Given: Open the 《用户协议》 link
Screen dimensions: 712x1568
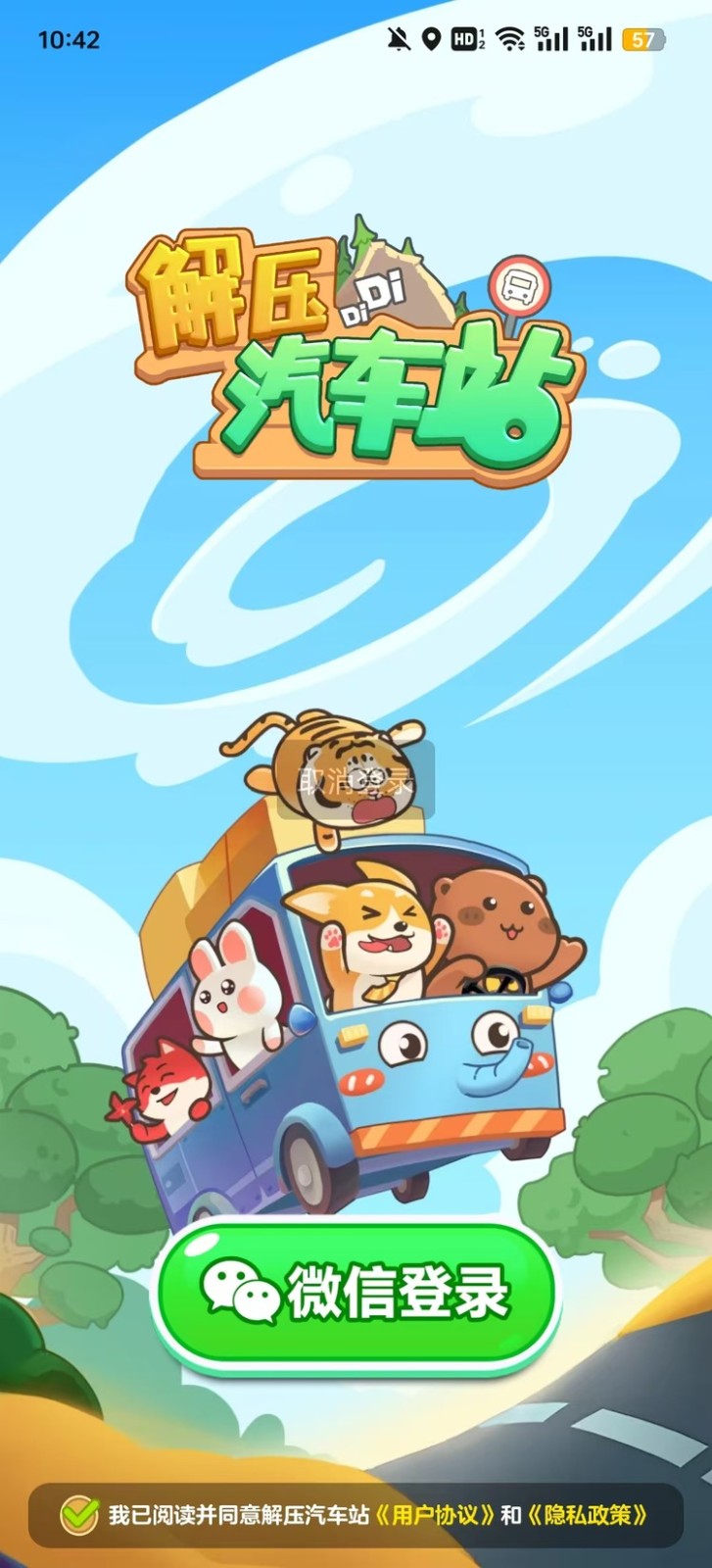Looking at the screenshot, I should point(435,1515).
